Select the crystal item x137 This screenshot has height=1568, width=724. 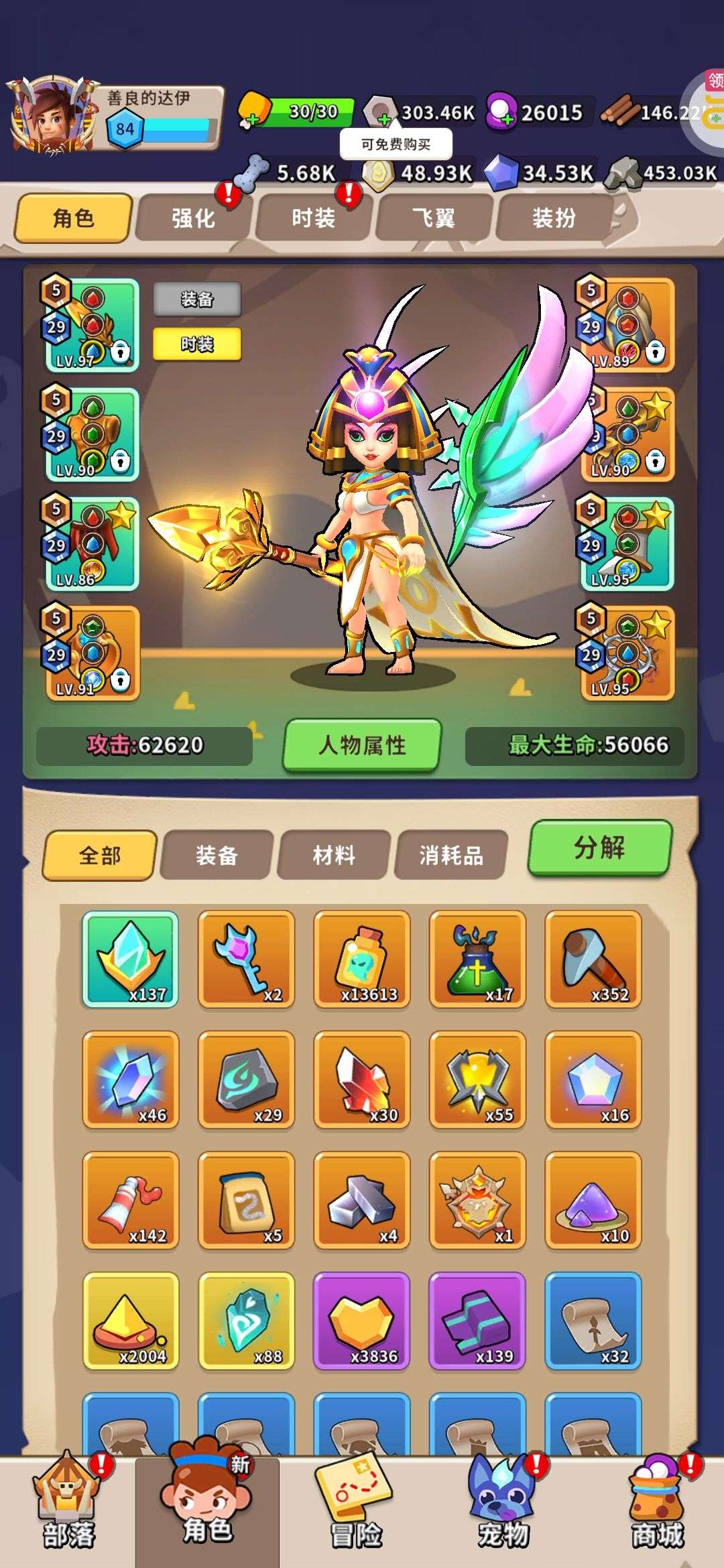(x=130, y=959)
